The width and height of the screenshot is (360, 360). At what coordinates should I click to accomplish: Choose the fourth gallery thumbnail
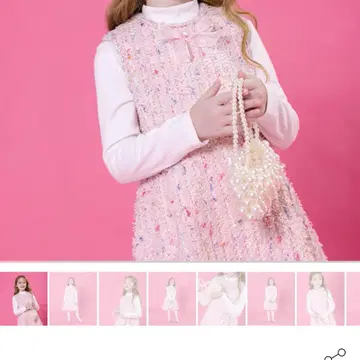(x=172, y=299)
